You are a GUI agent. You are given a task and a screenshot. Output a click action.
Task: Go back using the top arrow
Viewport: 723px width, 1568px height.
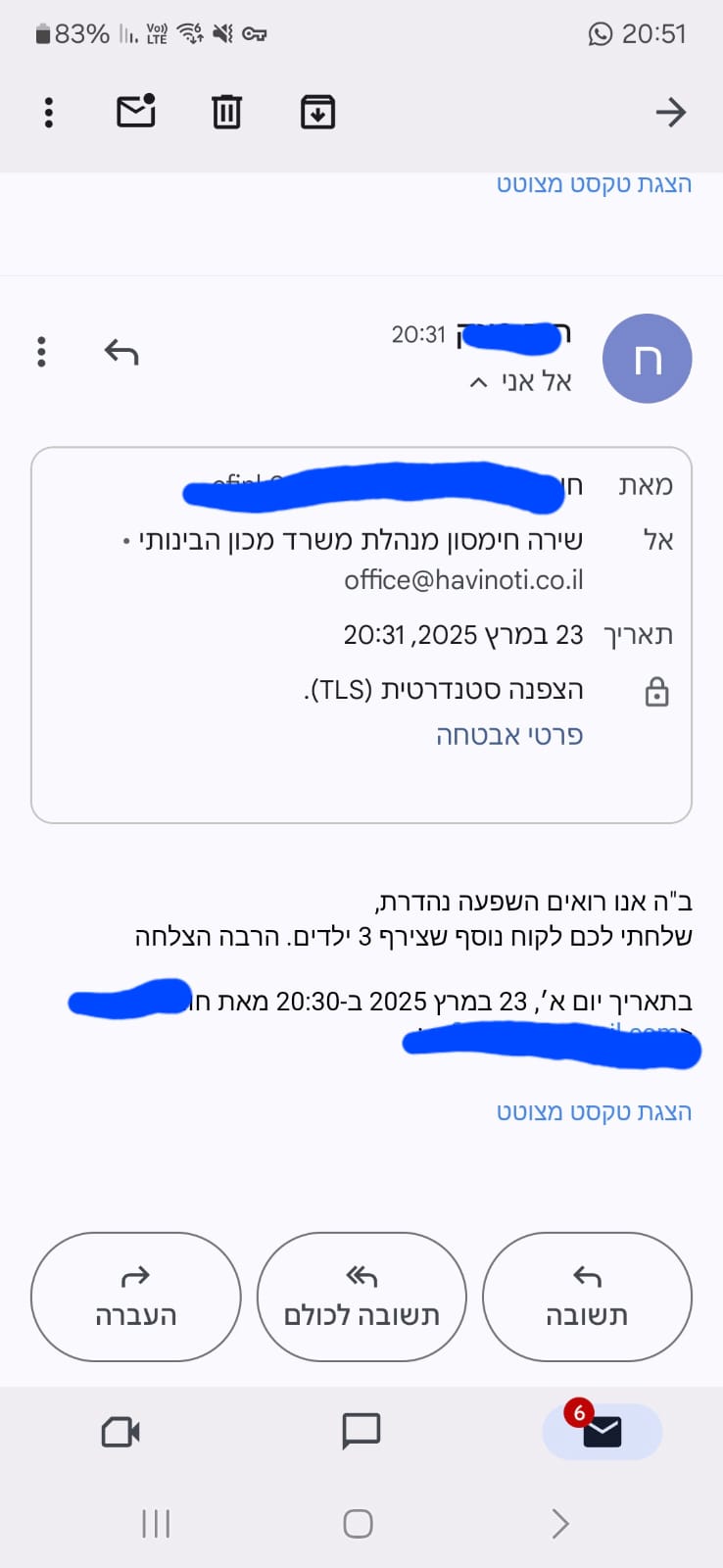pos(670,113)
